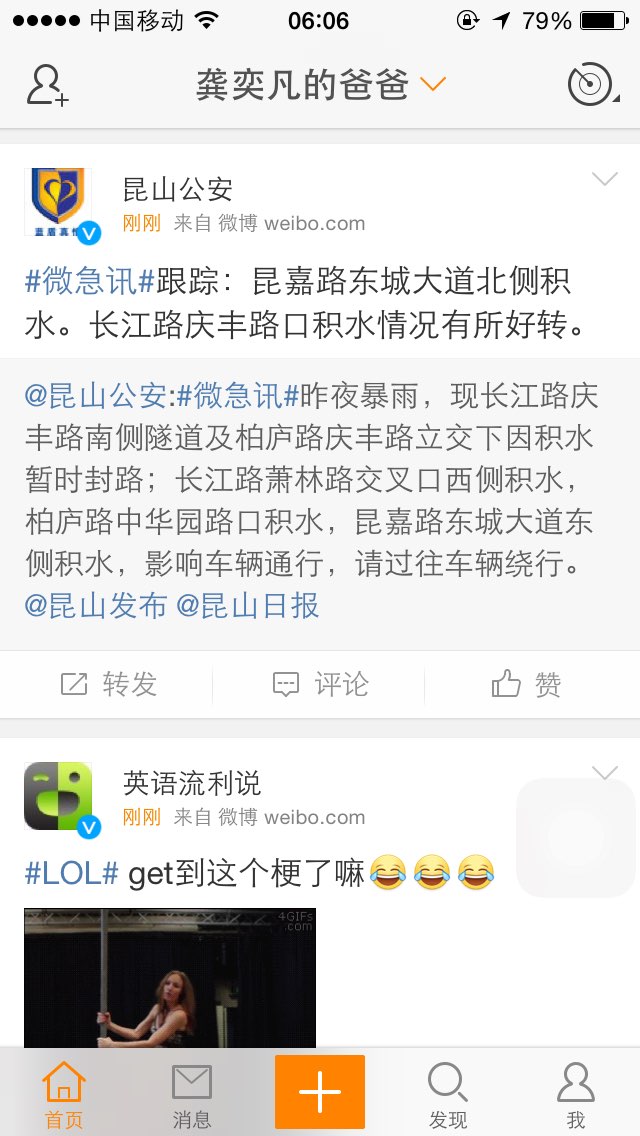Like 昆山公安's post with 赞

(x=527, y=684)
